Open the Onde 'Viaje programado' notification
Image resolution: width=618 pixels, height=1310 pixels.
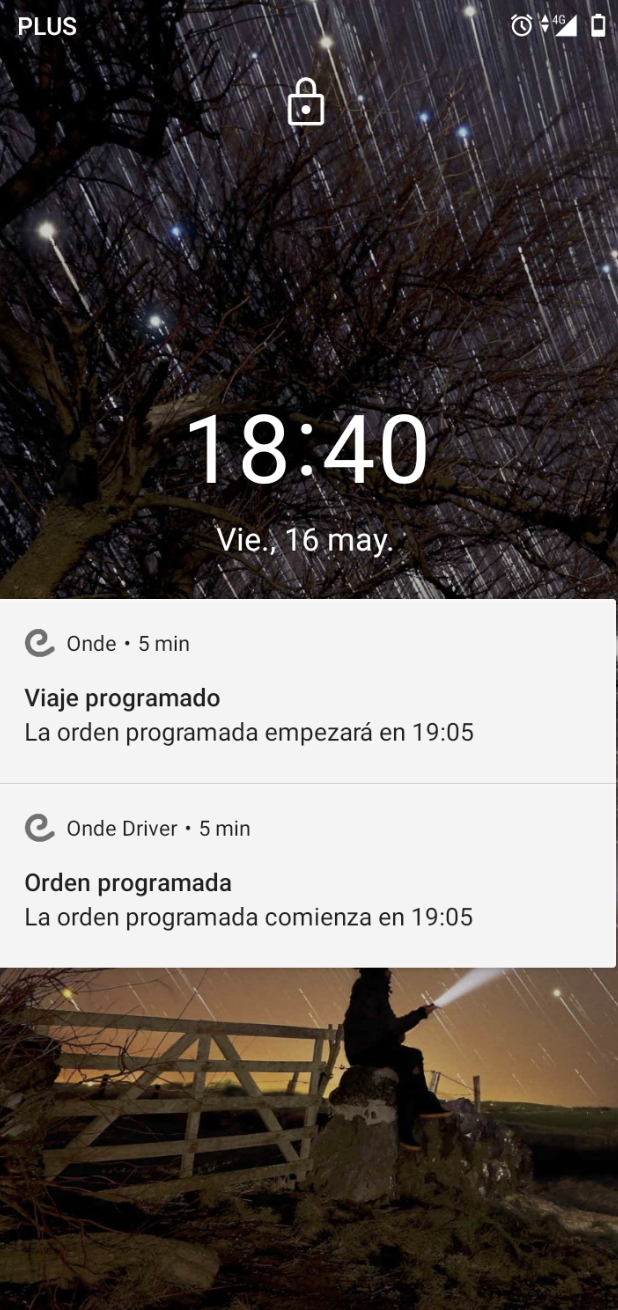coord(308,692)
